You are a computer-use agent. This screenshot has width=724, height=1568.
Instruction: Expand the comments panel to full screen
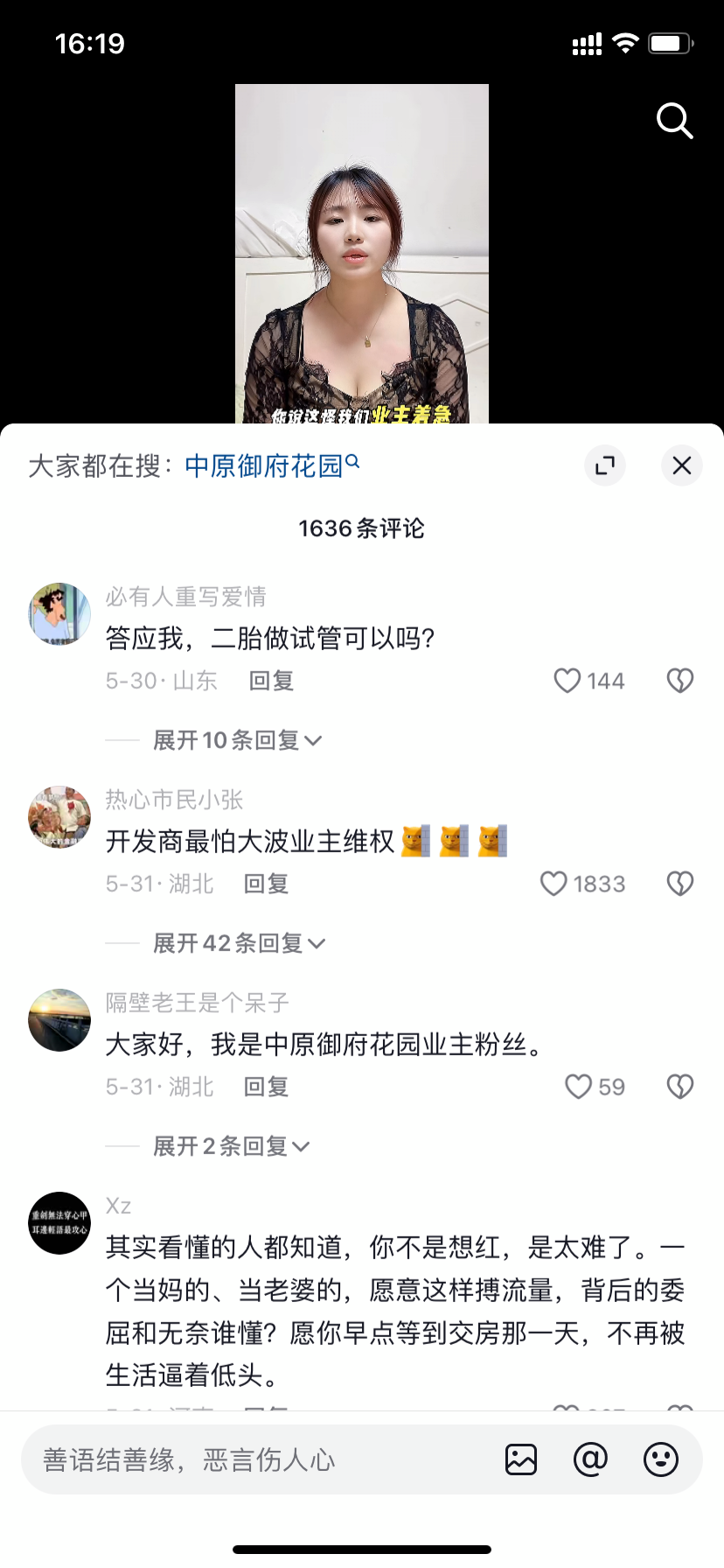point(605,465)
